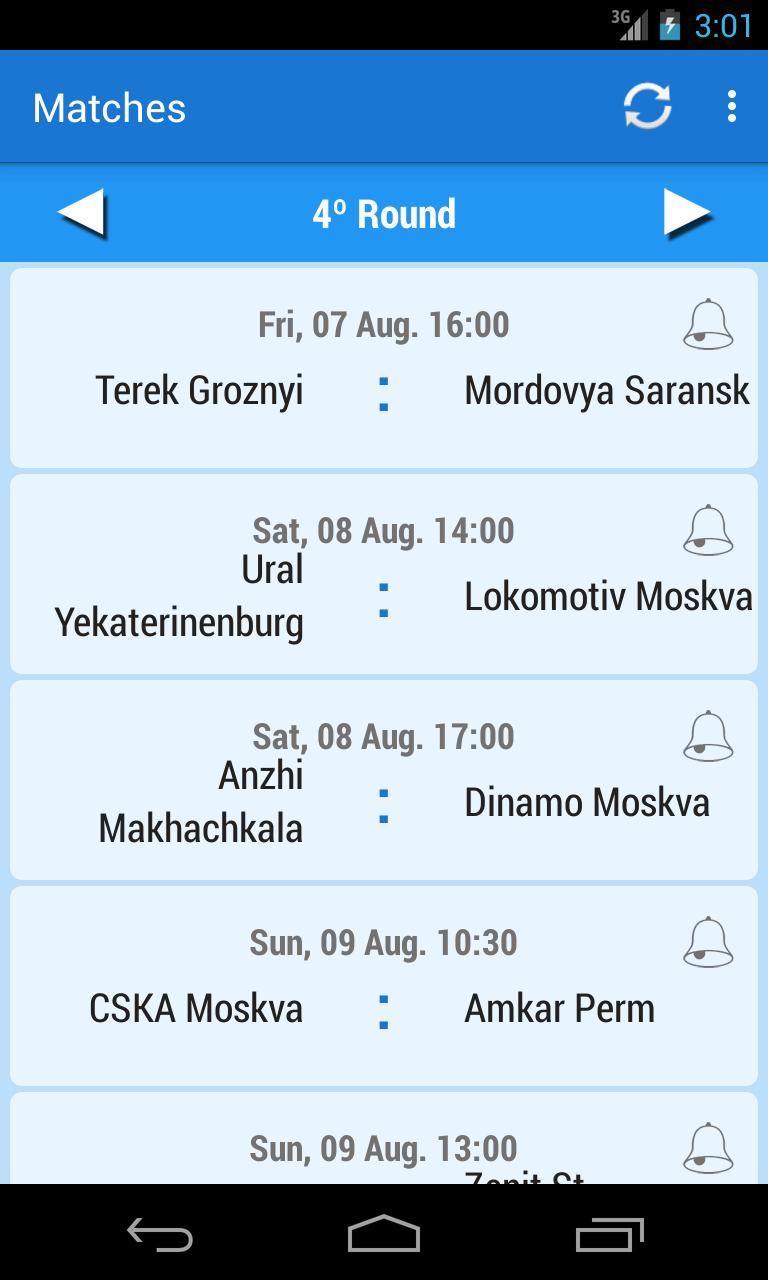768x1280 pixels.
Task: Set reminder bell for Terek Groznyi match
Action: point(708,324)
